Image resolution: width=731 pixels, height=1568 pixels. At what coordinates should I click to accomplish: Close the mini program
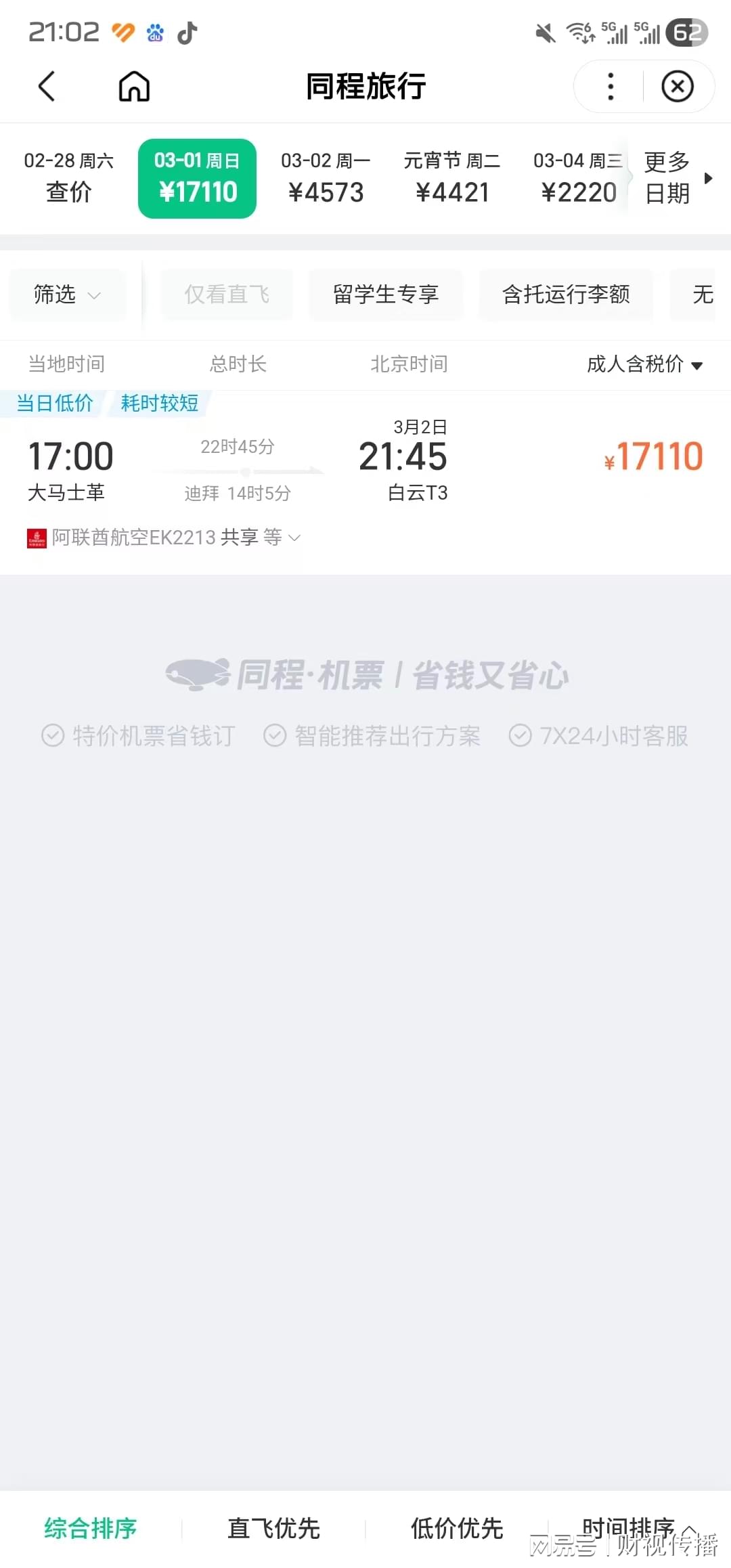click(x=677, y=87)
